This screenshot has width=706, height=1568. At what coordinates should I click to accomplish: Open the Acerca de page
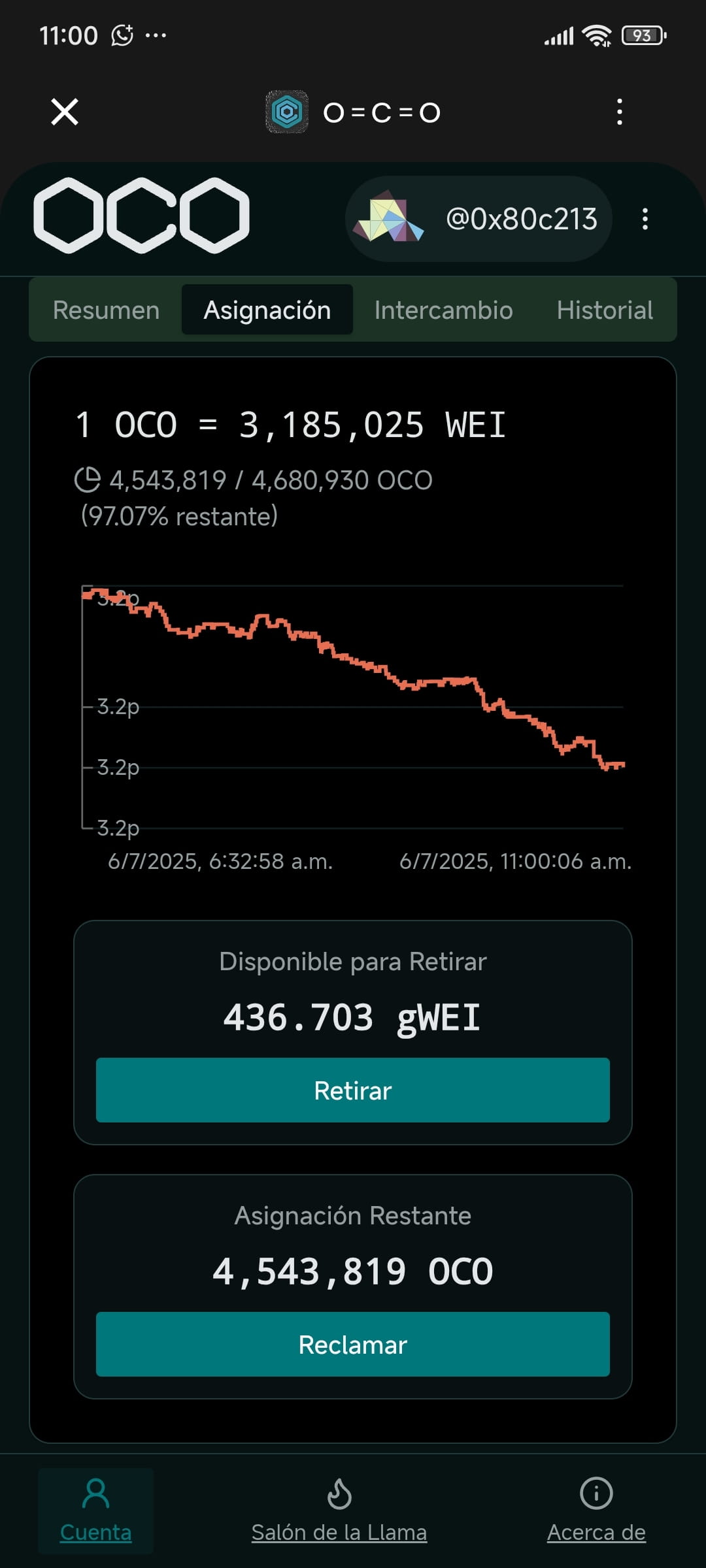596,1511
